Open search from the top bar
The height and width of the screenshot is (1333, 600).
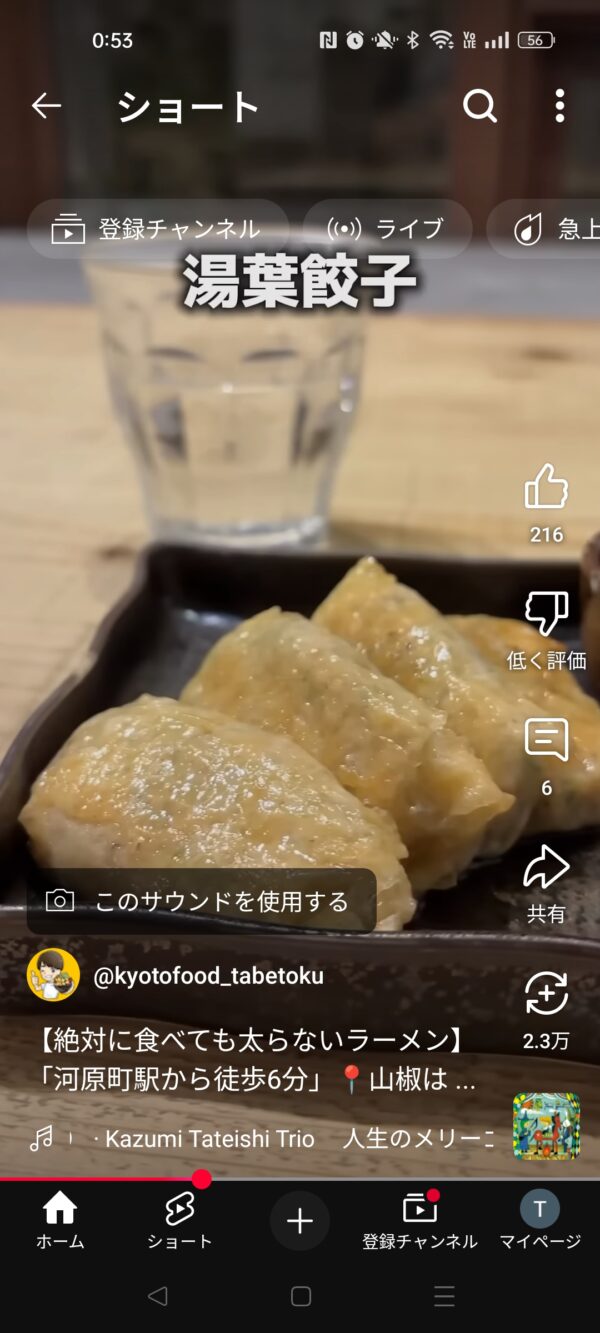(480, 106)
